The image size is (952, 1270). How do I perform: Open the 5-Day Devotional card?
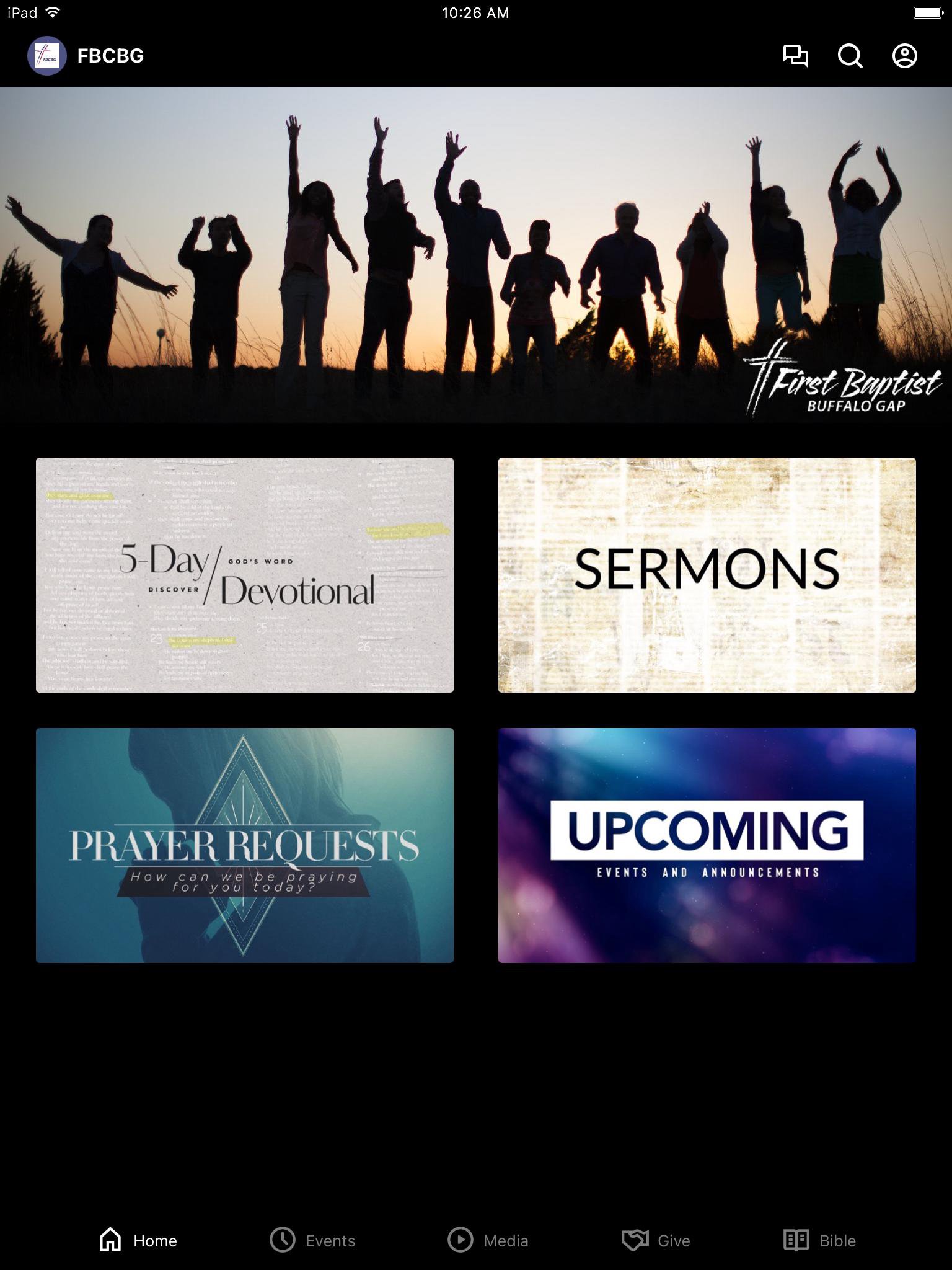coord(245,575)
